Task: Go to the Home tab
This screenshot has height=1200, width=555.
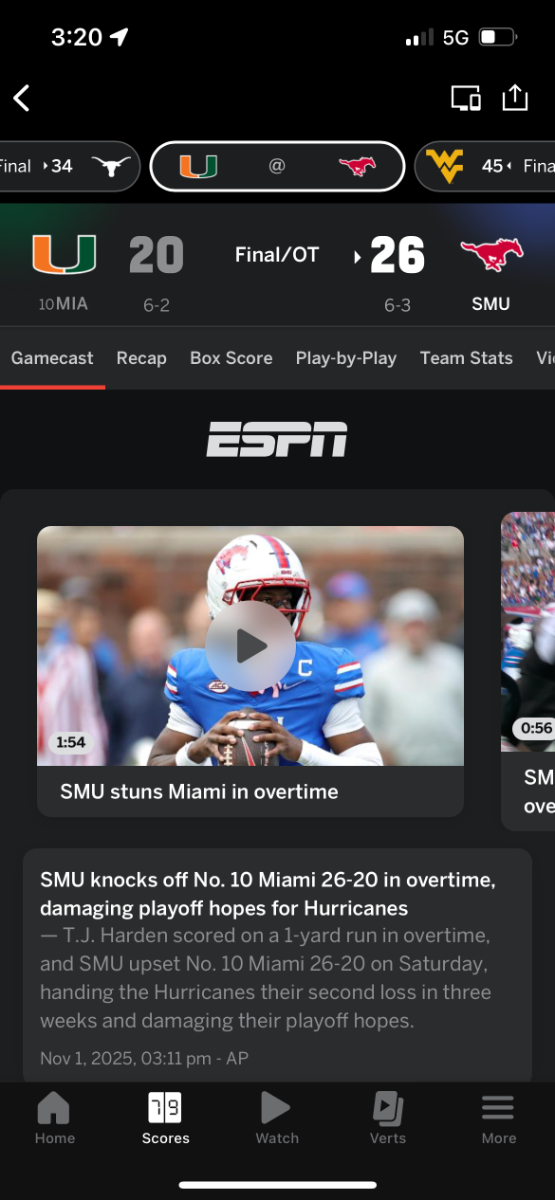Action: (54, 1118)
